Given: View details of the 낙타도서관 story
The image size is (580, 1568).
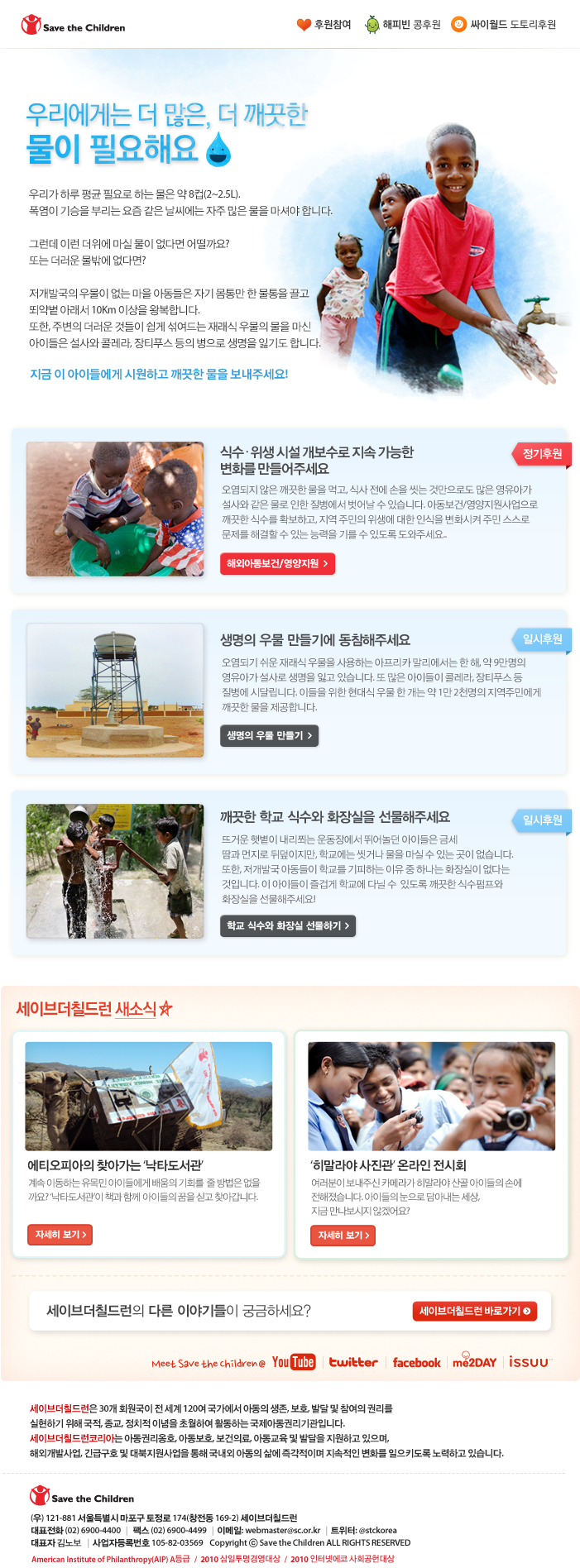Looking at the screenshot, I should pos(60,1234).
